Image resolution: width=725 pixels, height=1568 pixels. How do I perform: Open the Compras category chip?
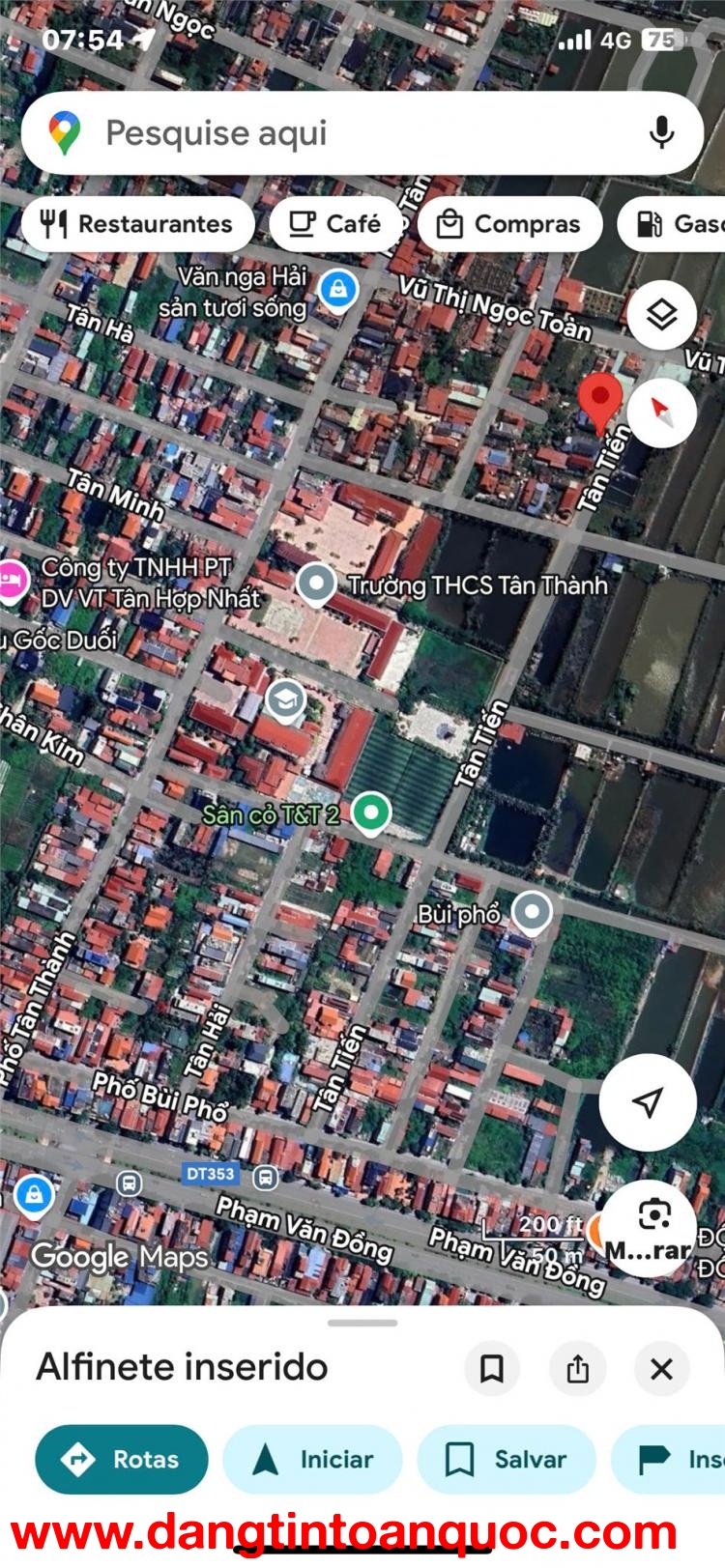[510, 223]
